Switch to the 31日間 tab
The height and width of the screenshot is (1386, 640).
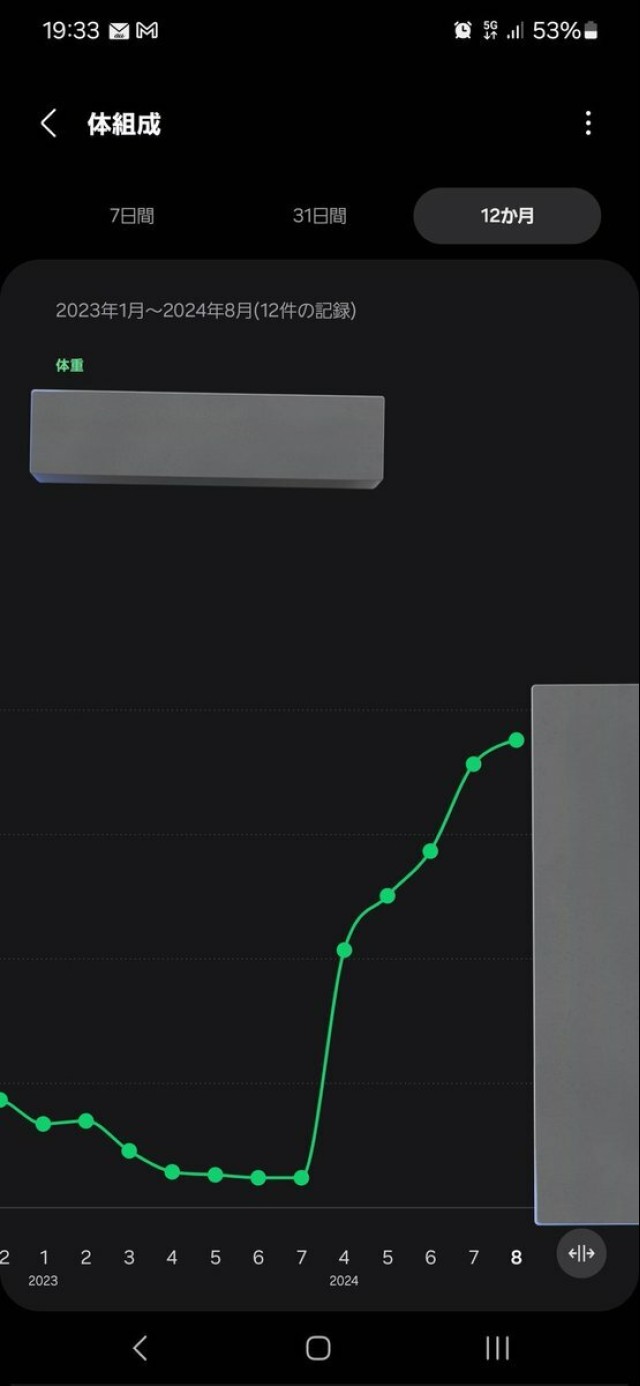[319, 215]
